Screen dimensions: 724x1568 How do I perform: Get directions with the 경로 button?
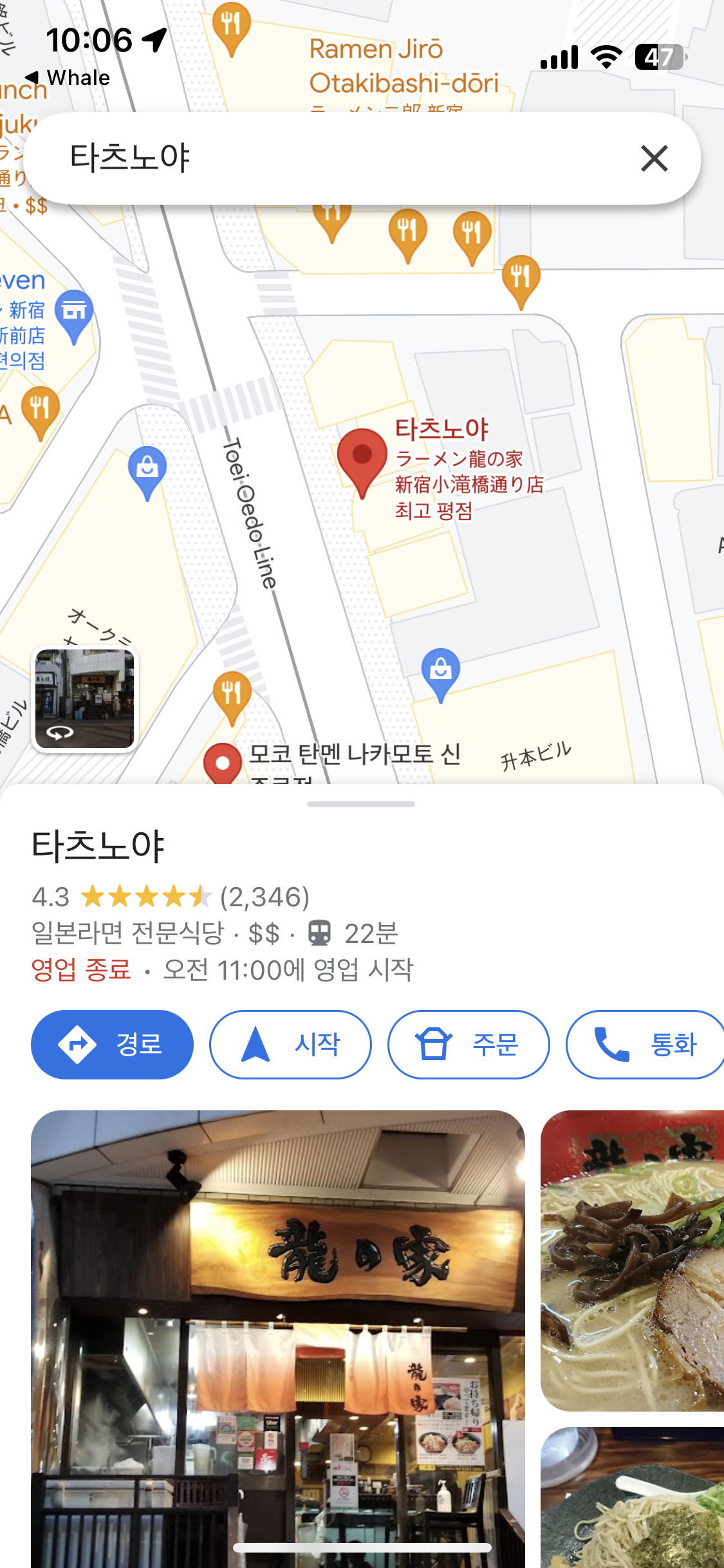click(112, 1044)
